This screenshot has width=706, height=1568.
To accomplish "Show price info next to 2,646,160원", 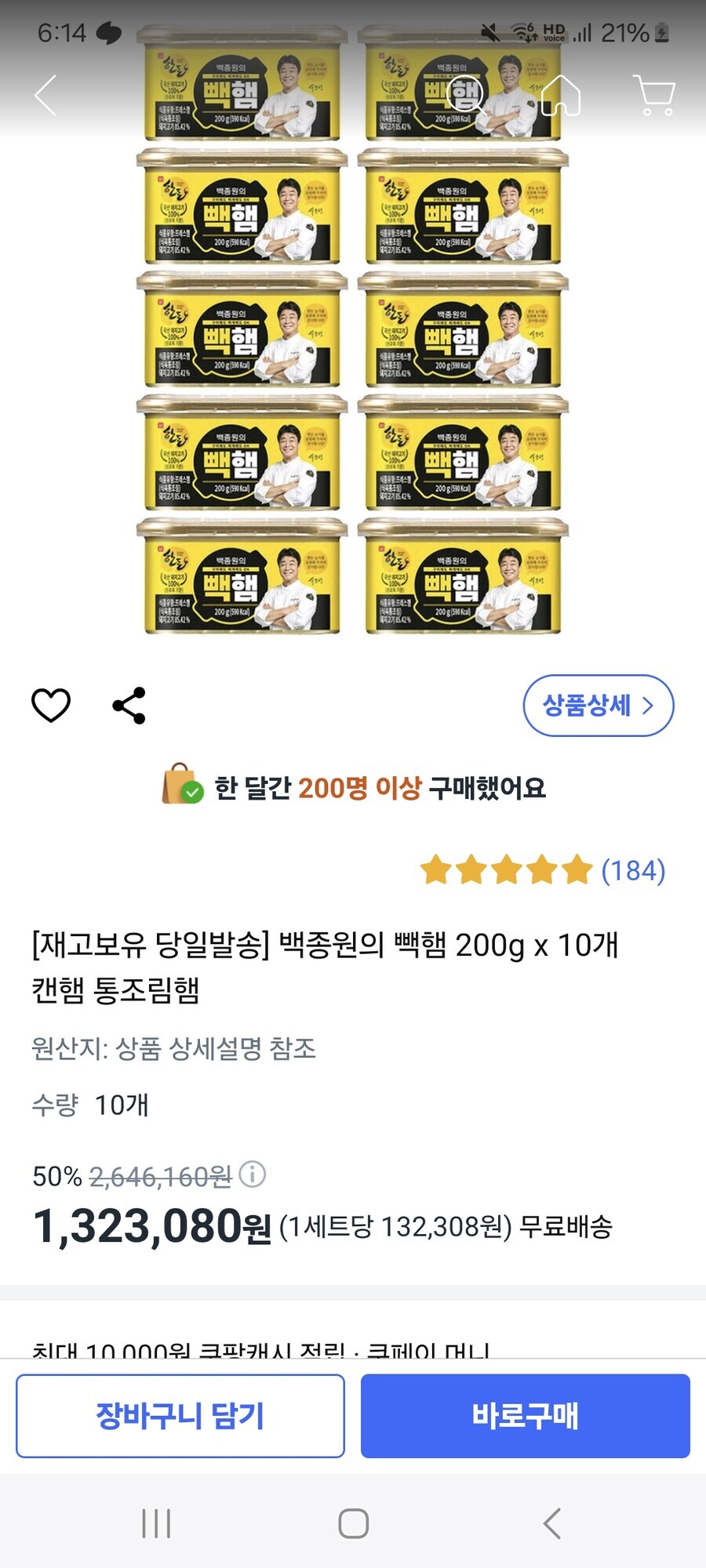I will [x=253, y=1174].
